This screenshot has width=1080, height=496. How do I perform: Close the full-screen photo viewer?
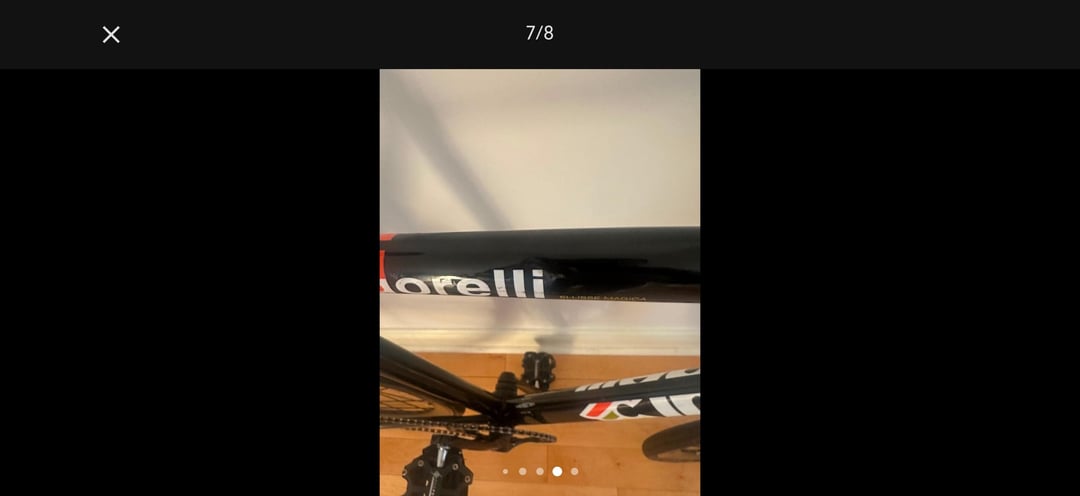(x=111, y=34)
